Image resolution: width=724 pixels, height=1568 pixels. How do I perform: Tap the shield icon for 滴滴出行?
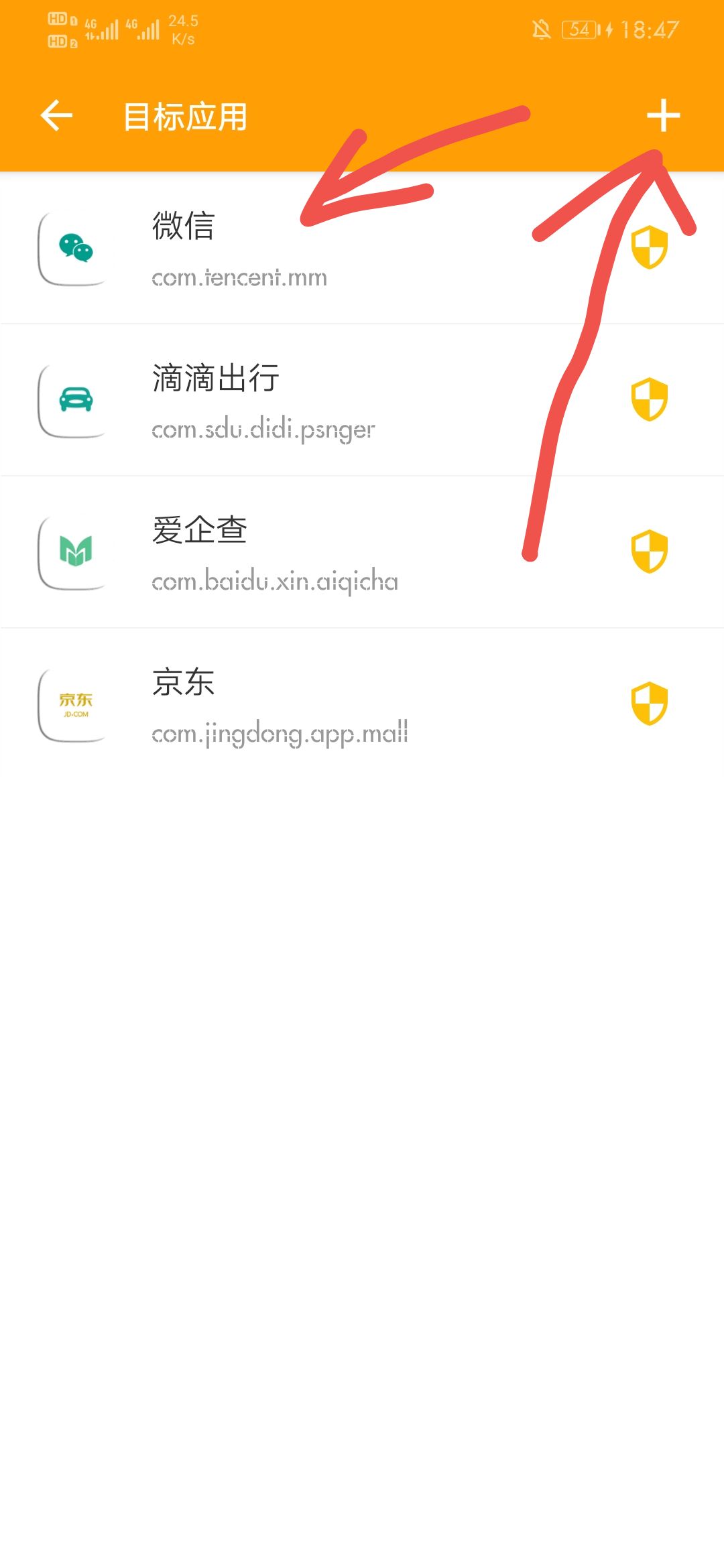click(649, 399)
